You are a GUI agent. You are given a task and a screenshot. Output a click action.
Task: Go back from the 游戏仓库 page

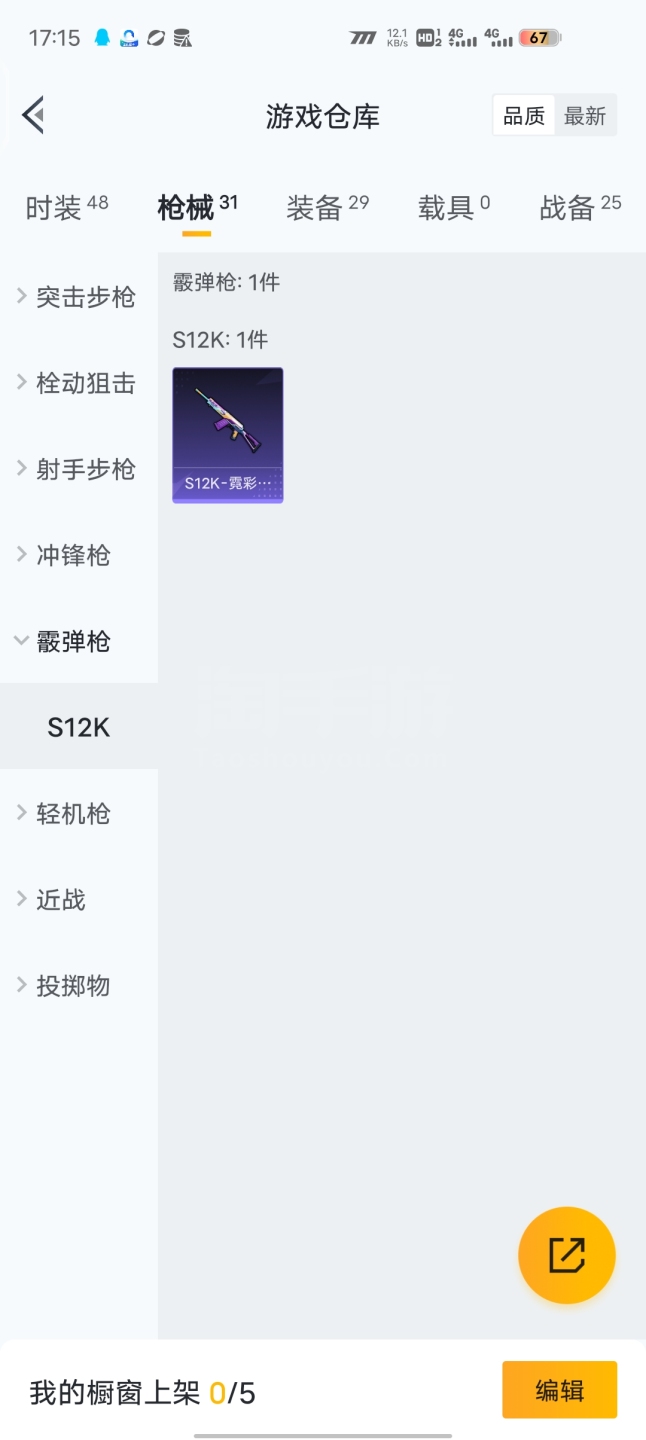[x=34, y=115]
